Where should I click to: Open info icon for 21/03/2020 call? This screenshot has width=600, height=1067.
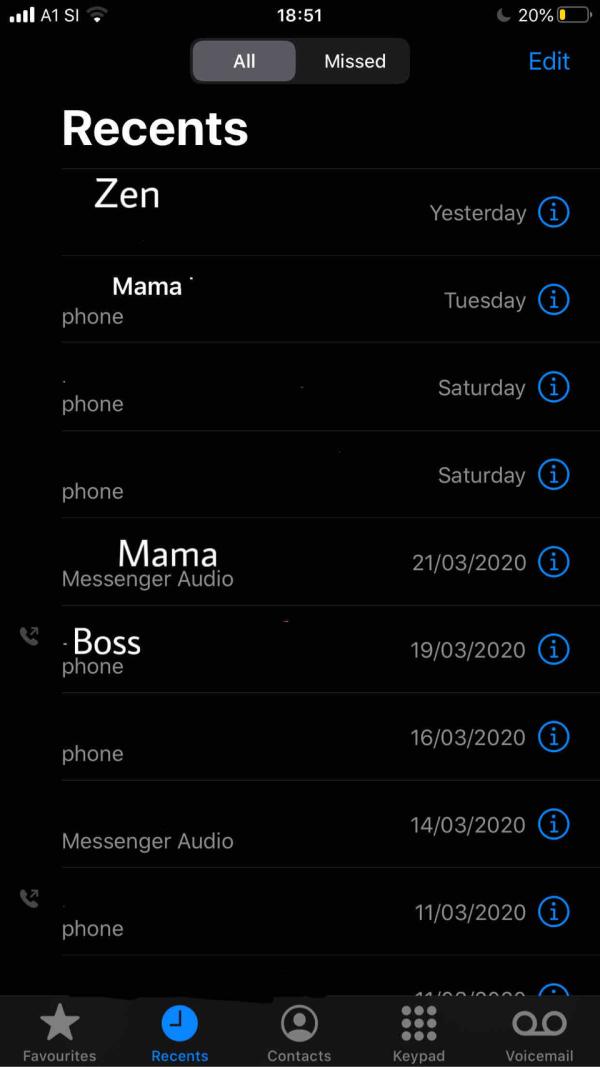(x=554, y=562)
